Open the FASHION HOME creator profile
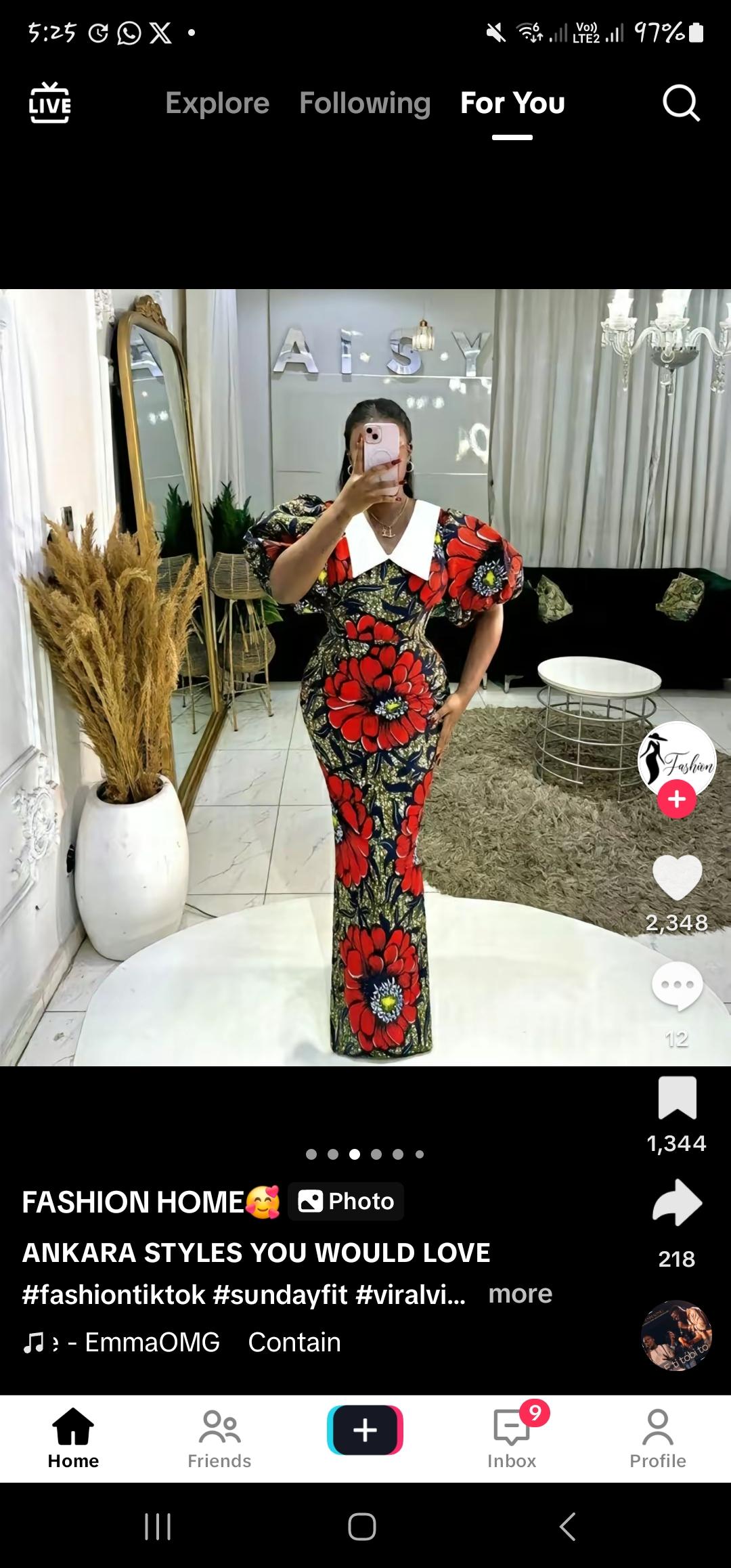The height and width of the screenshot is (1568, 731). [x=133, y=1202]
